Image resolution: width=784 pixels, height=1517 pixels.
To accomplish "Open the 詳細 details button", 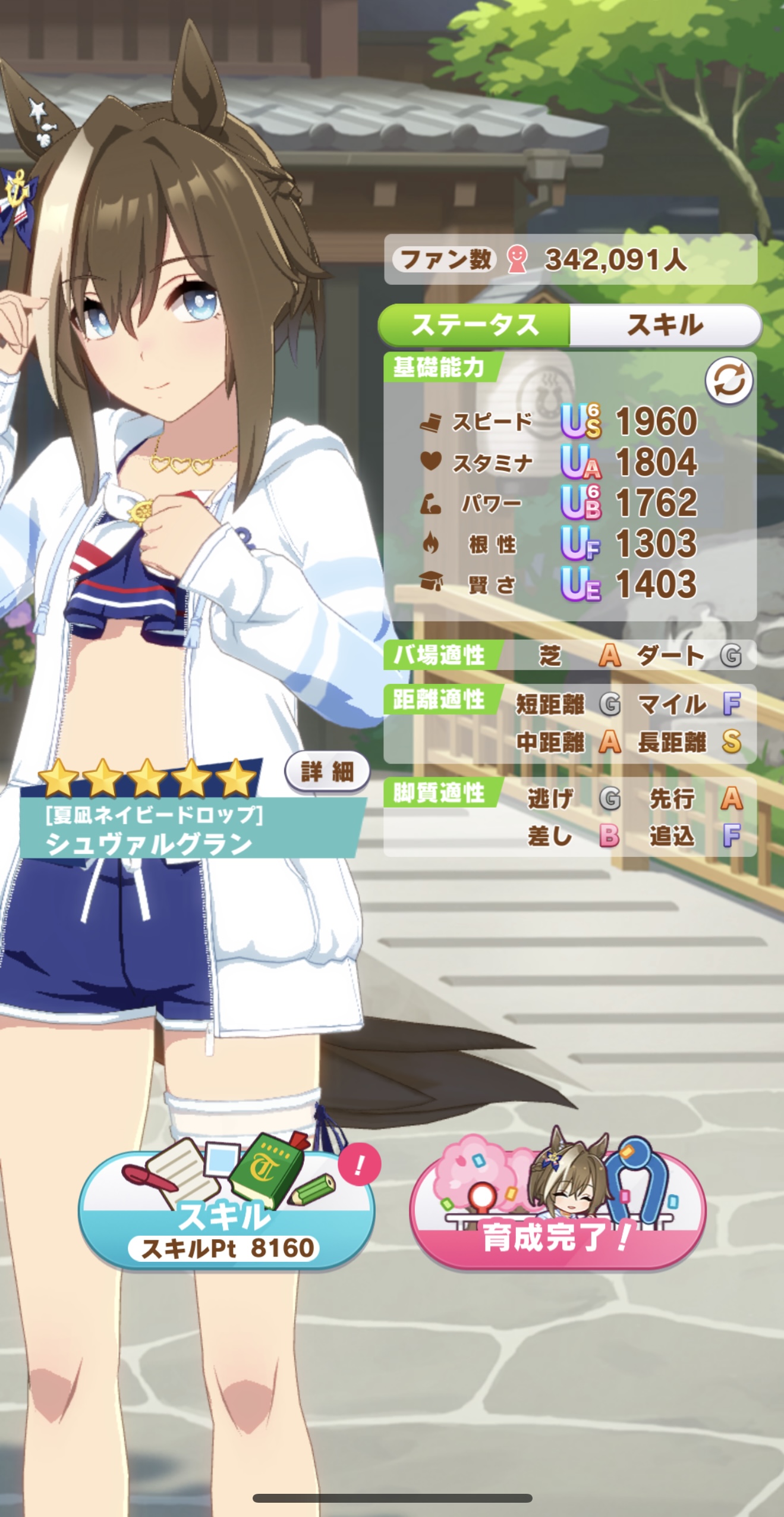I will click(328, 772).
